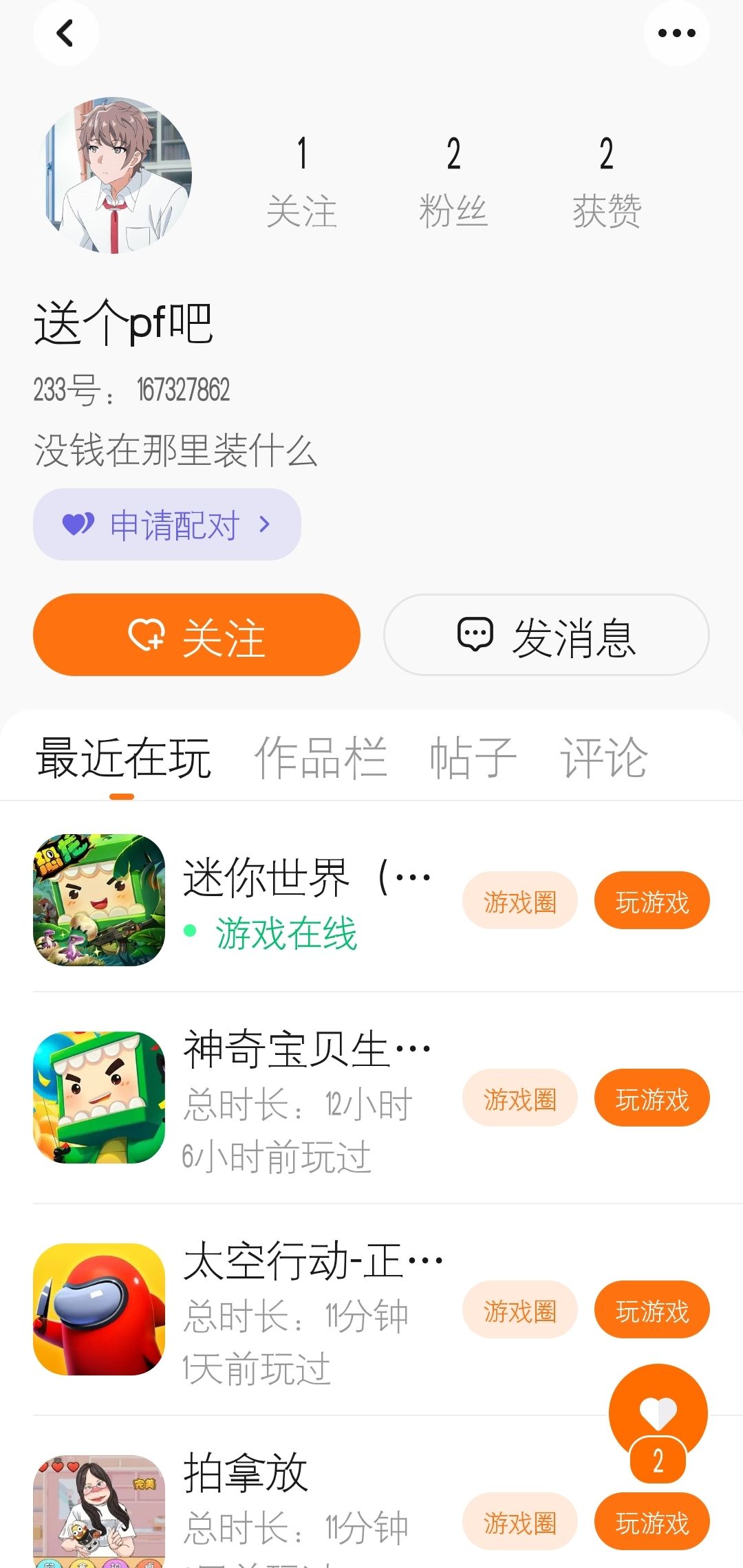Tap 申请配对 to request pairing

click(166, 525)
